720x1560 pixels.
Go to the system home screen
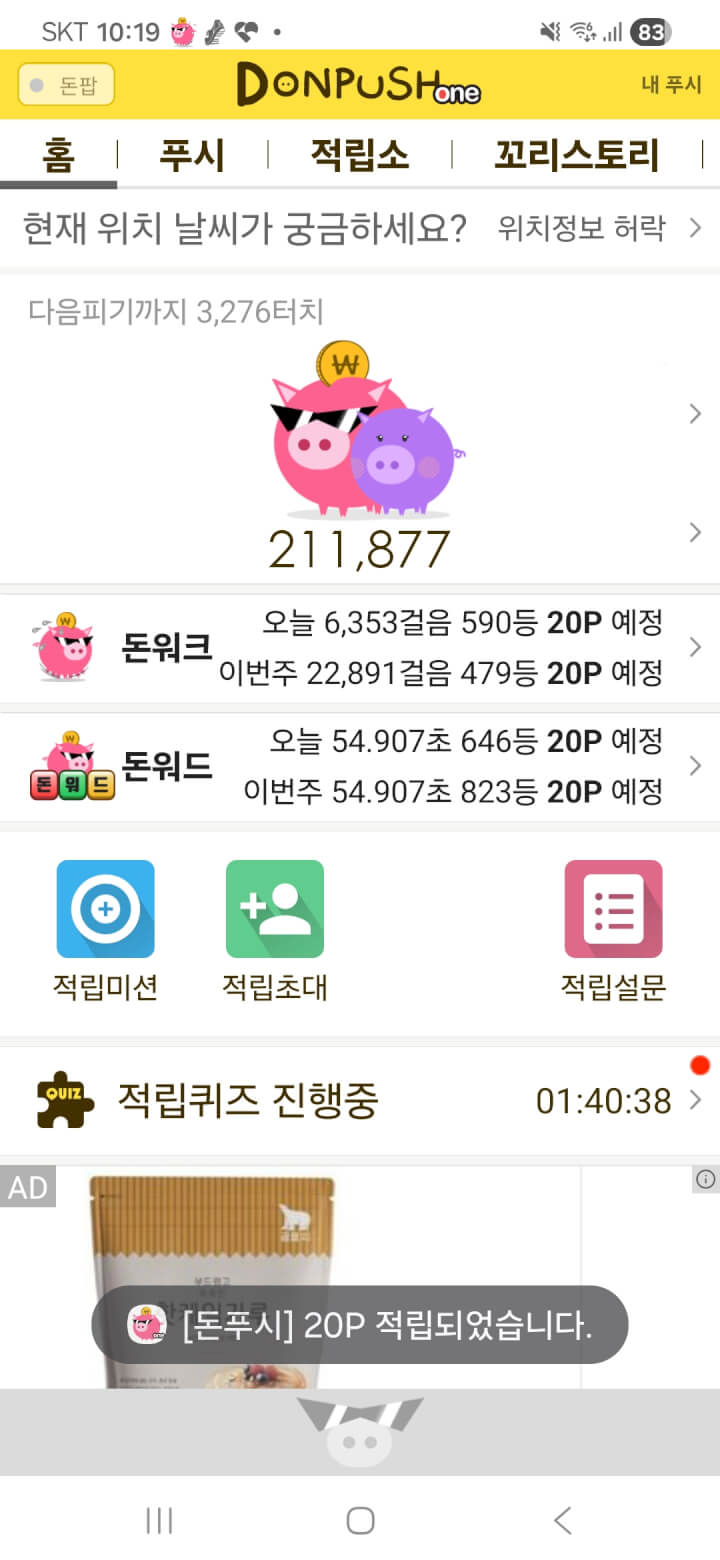coord(360,1521)
